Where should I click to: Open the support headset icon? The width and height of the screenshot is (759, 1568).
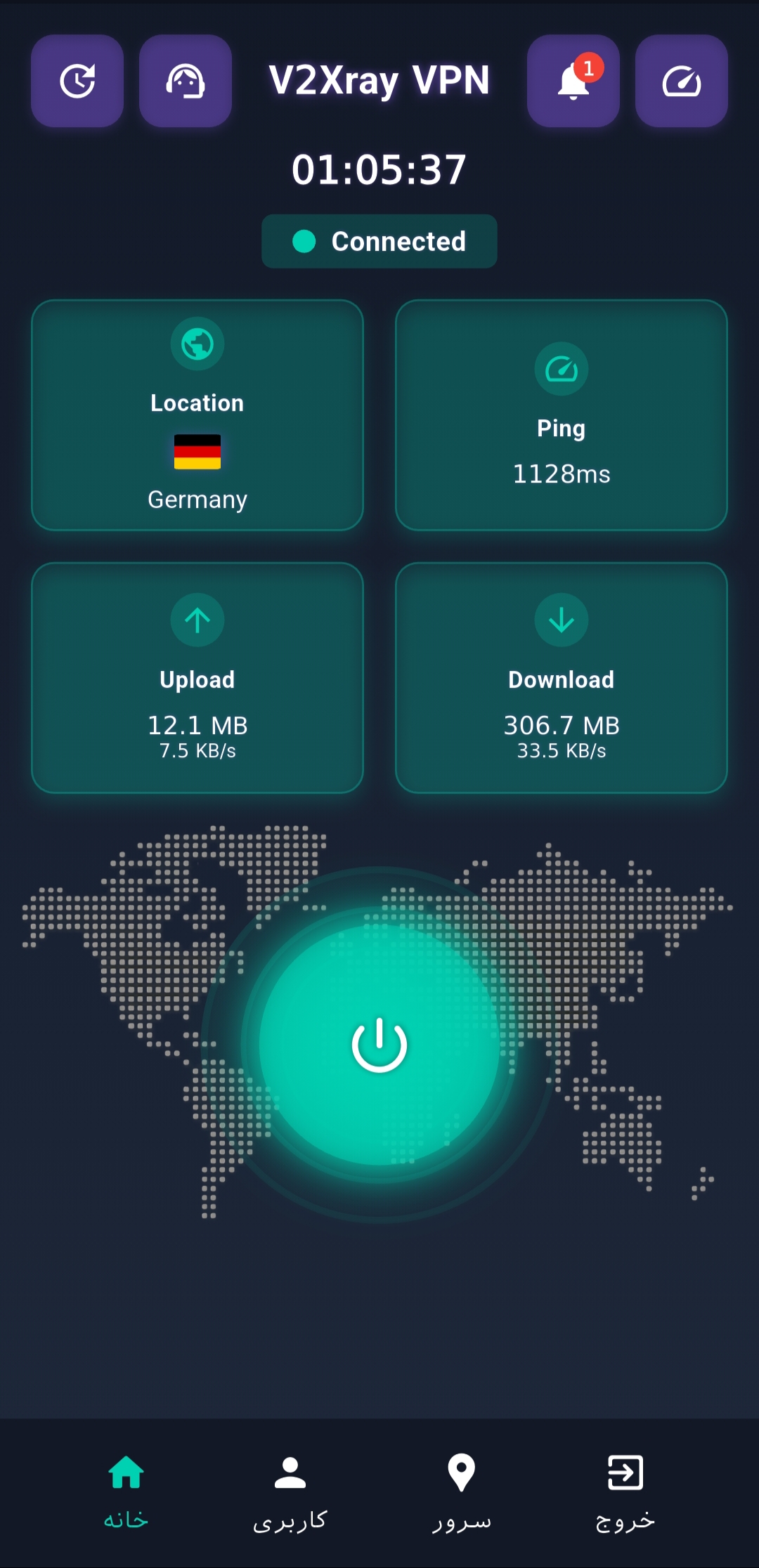(x=186, y=81)
